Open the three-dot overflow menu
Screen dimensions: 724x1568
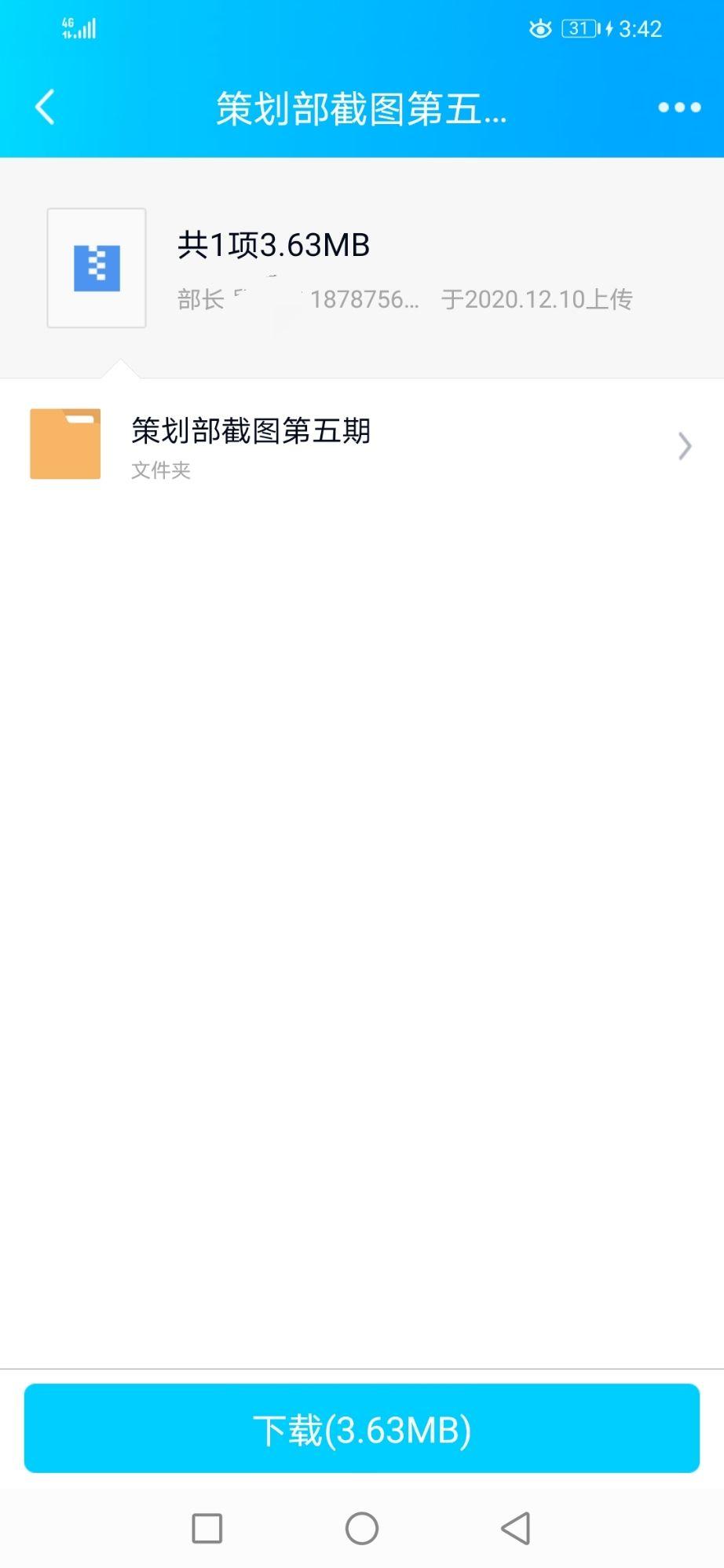677,108
